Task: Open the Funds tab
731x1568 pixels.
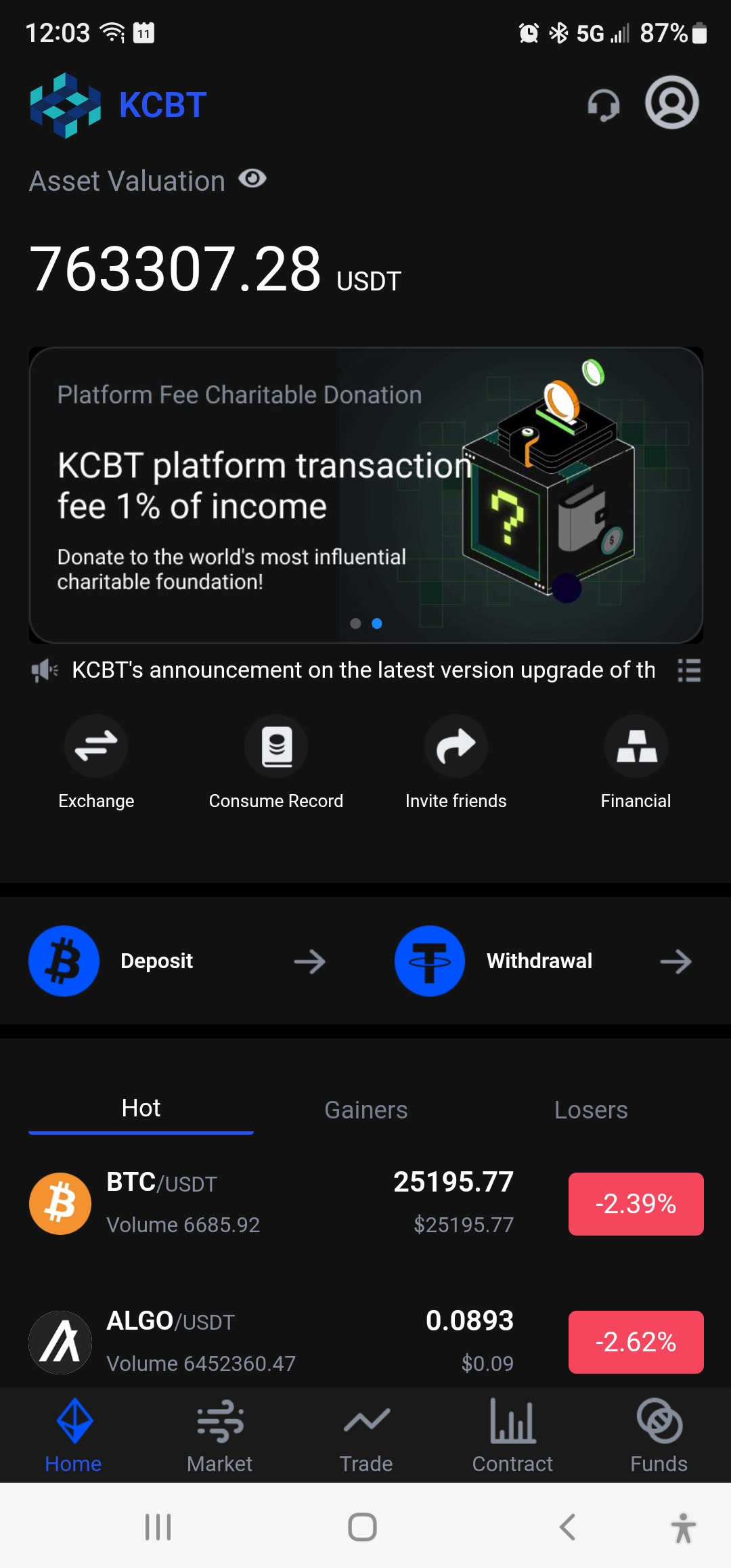Action: (x=659, y=1435)
